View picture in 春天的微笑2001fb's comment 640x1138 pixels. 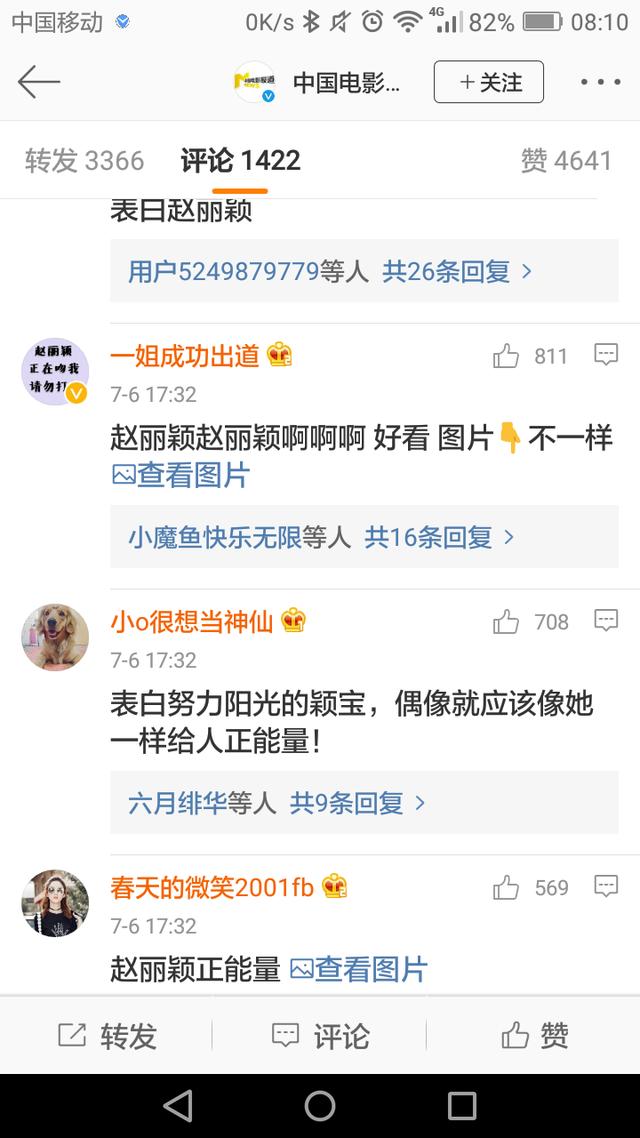click(358, 968)
